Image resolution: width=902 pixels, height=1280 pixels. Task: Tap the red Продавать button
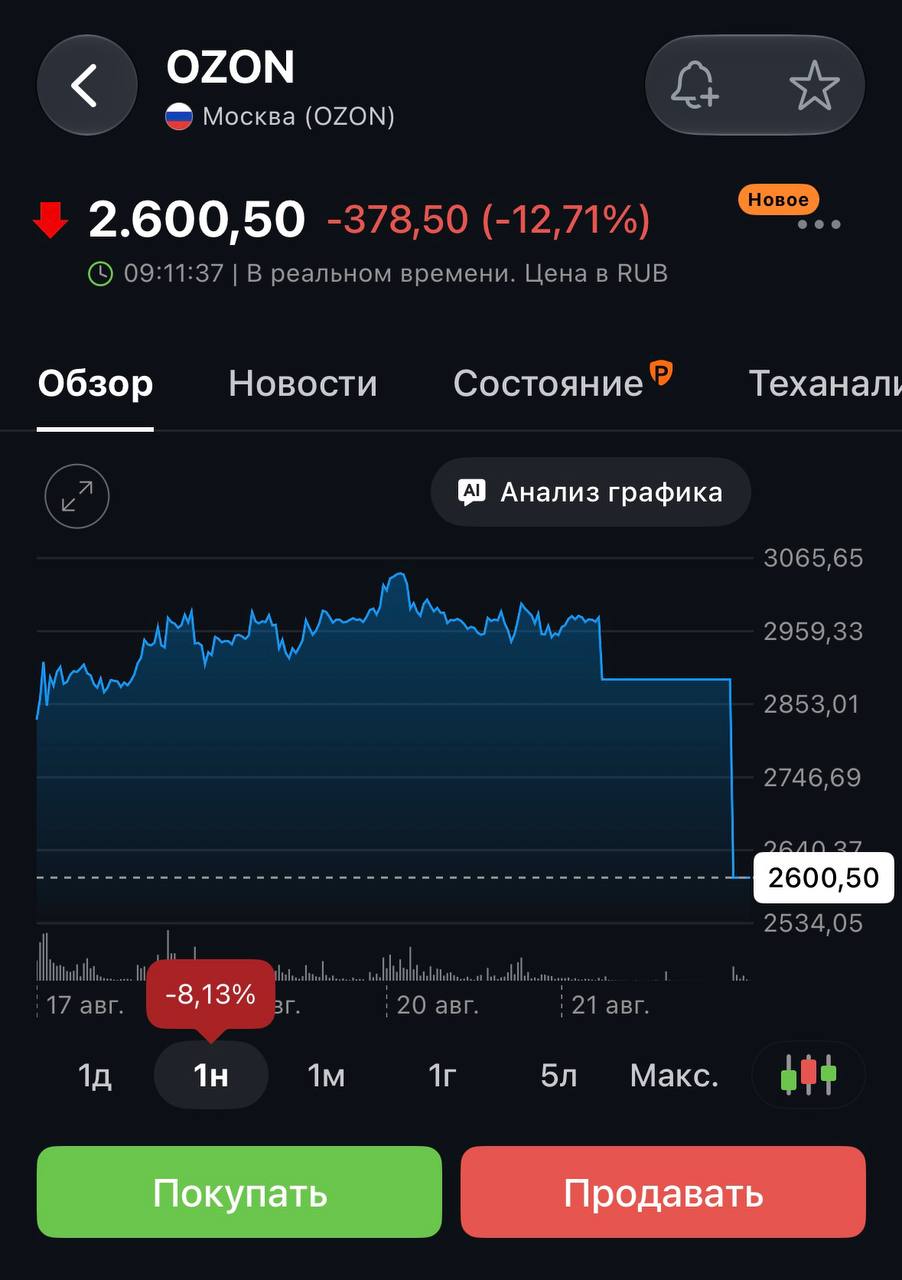click(663, 1192)
